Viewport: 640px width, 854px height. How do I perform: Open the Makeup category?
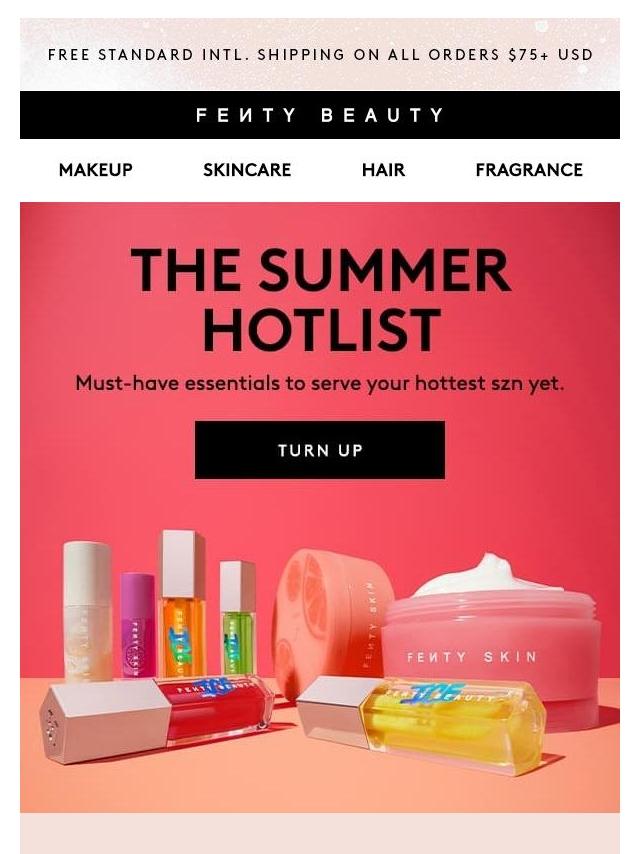click(96, 170)
